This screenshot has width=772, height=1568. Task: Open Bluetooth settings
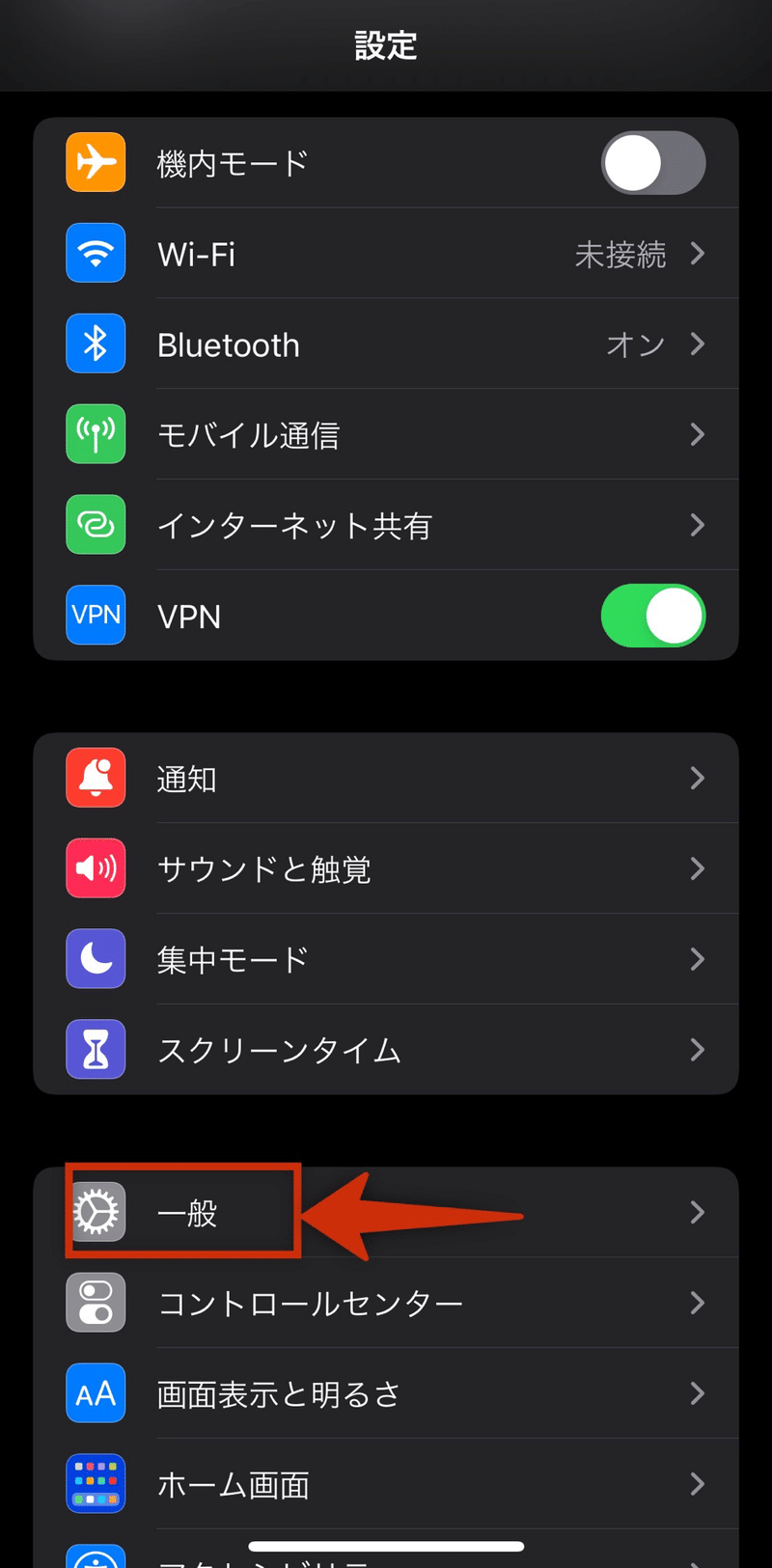(x=386, y=344)
